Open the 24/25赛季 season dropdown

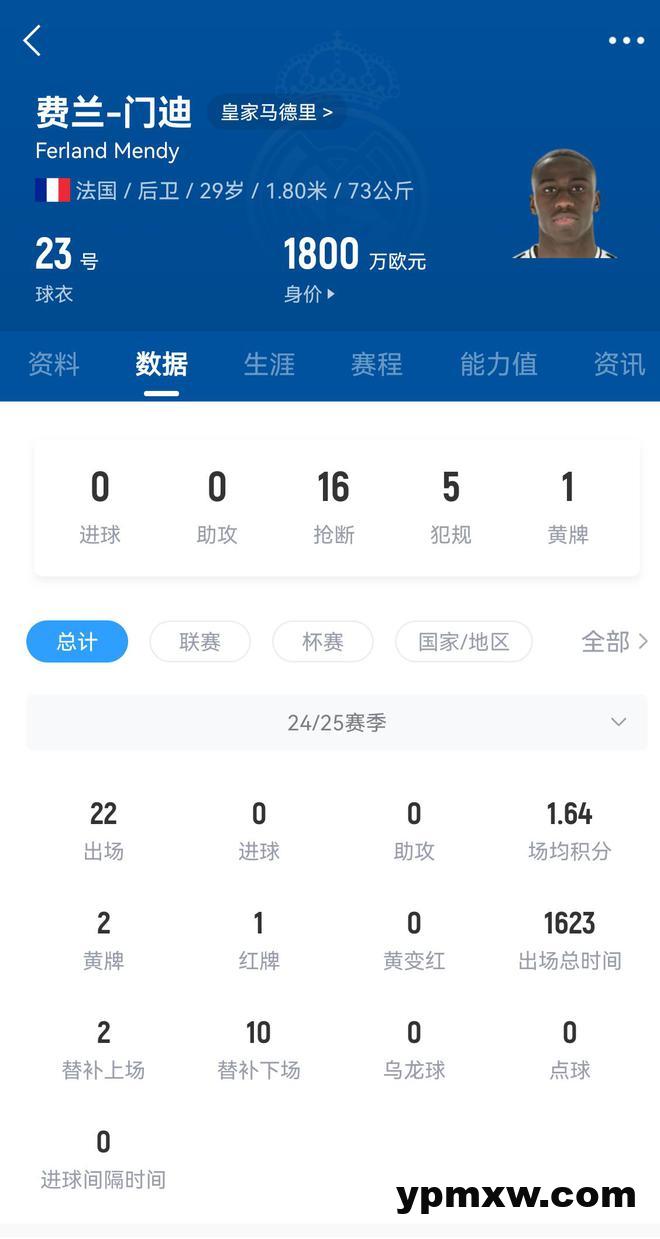pos(337,722)
